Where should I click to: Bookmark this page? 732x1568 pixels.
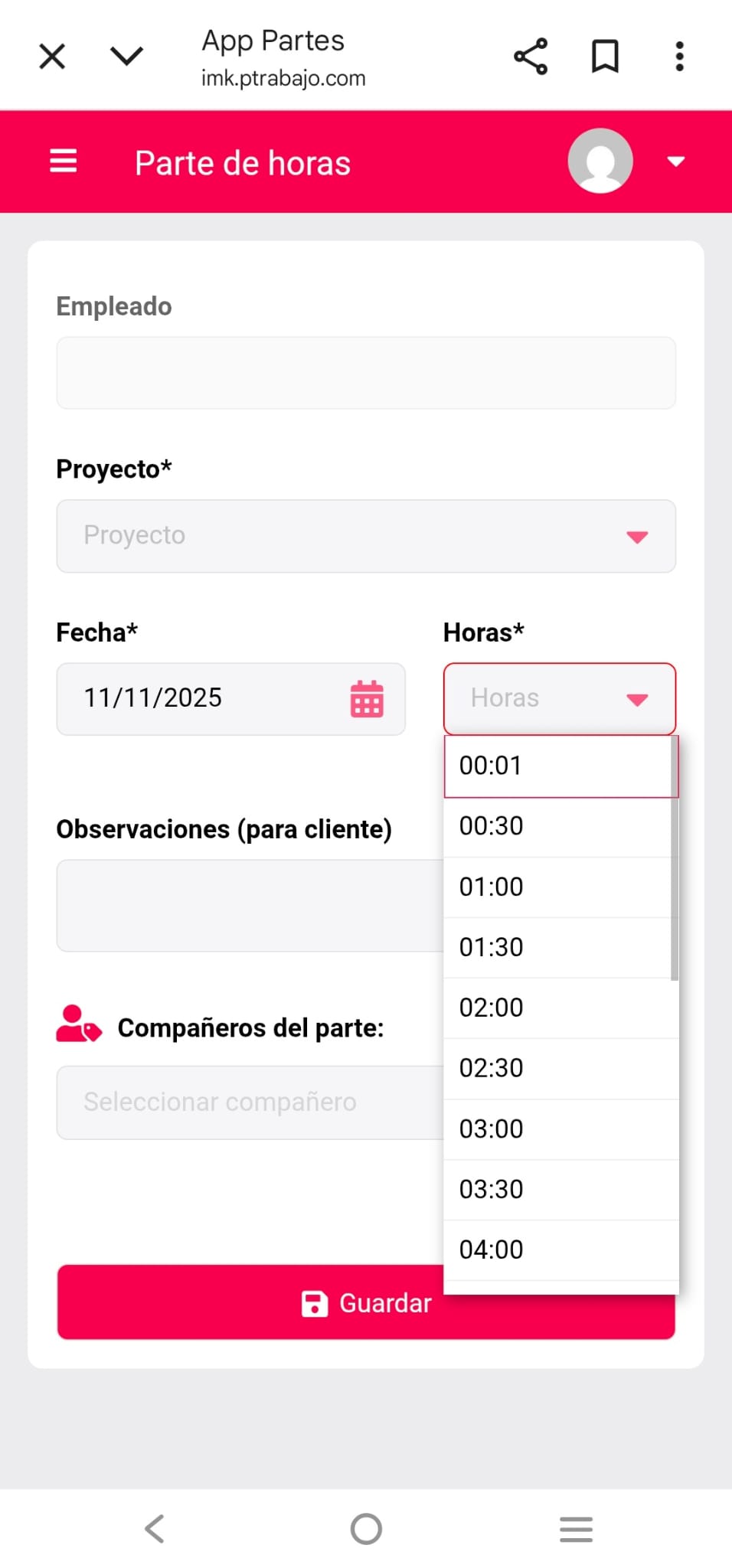coord(605,57)
